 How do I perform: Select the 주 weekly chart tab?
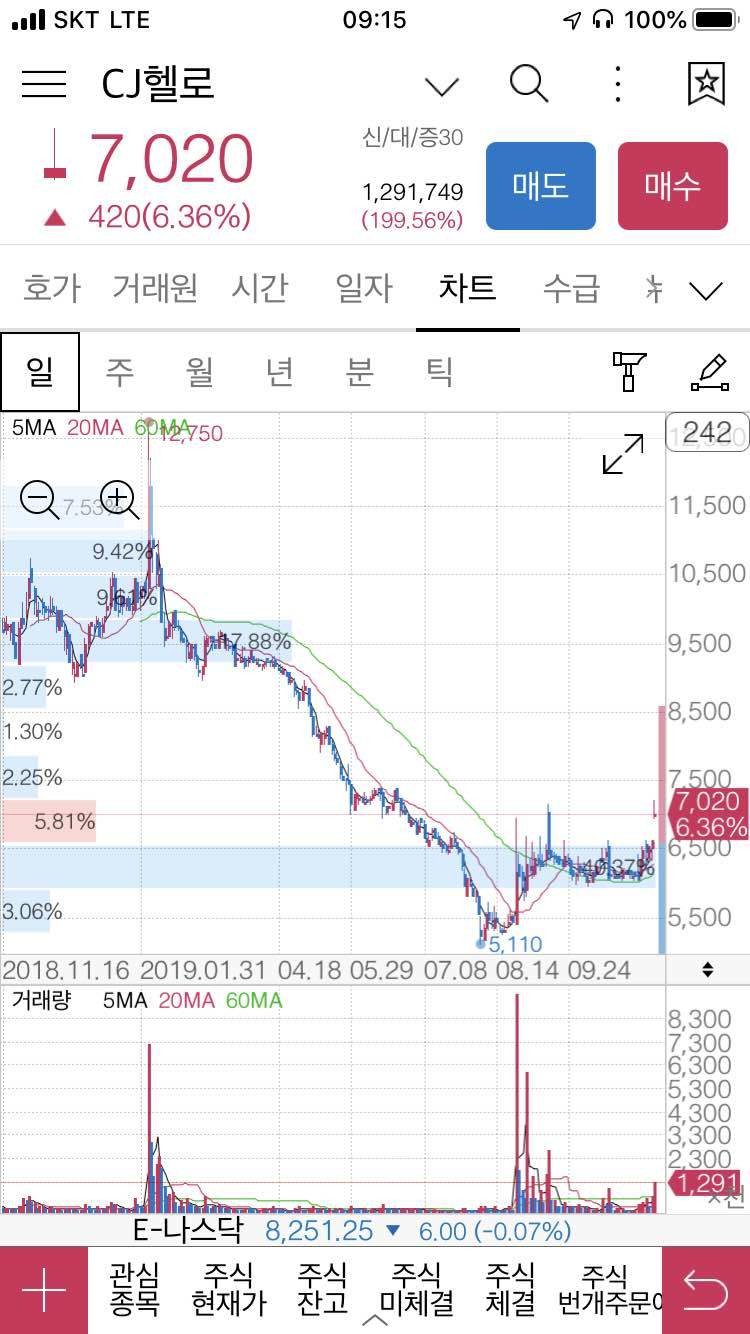[119, 371]
